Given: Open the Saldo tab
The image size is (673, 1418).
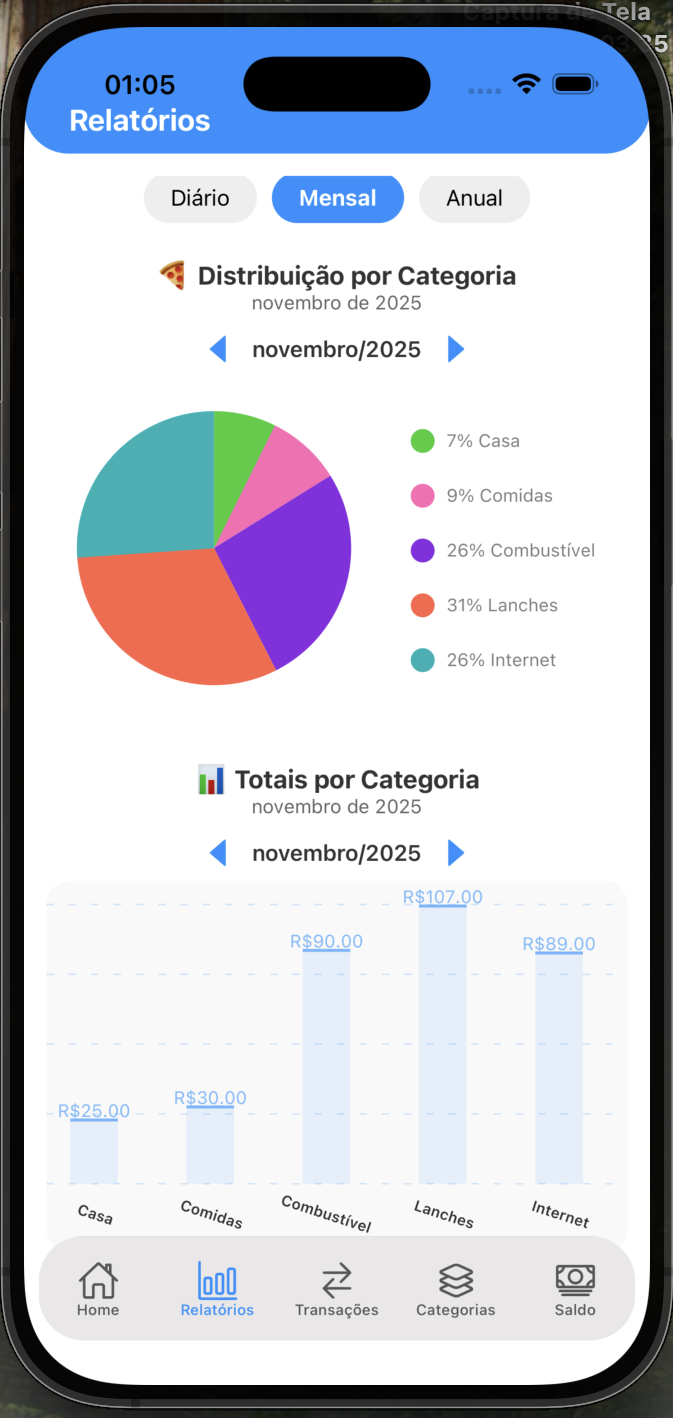Looking at the screenshot, I should point(575,1288).
